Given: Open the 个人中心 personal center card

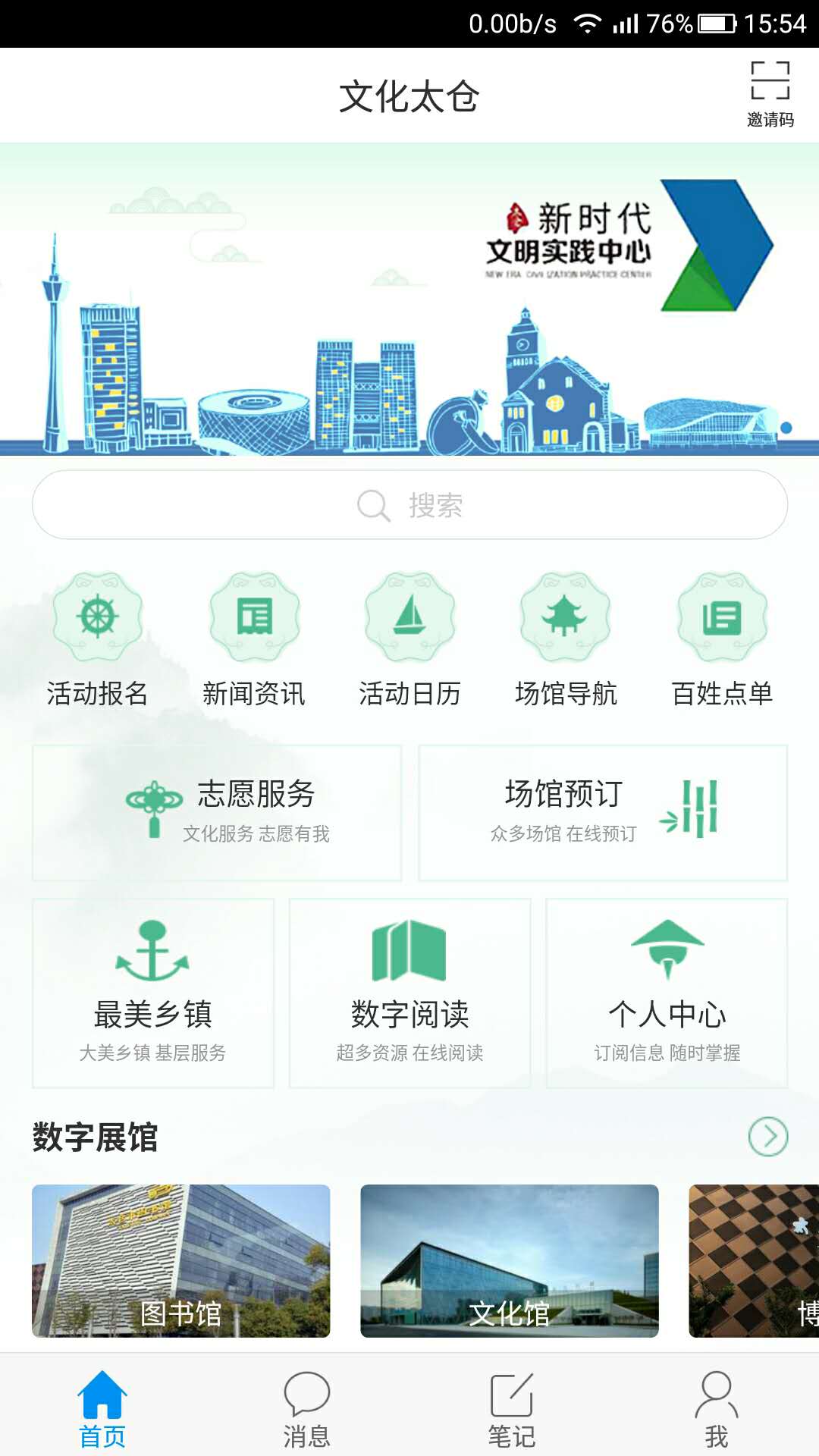Looking at the screenshot, I should [x=667, y=993].
